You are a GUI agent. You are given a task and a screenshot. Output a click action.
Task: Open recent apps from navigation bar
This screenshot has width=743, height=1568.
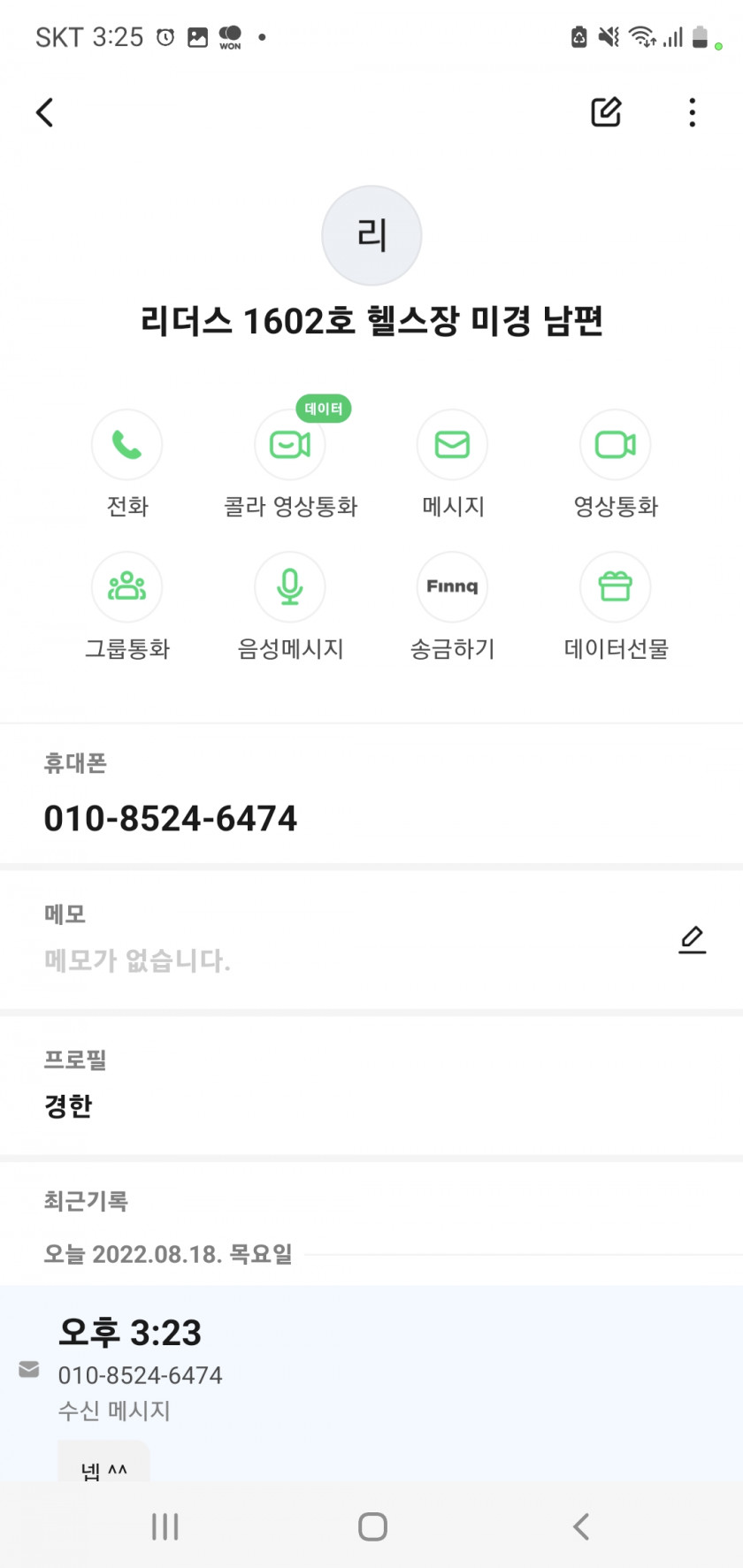click(165, 1526)
